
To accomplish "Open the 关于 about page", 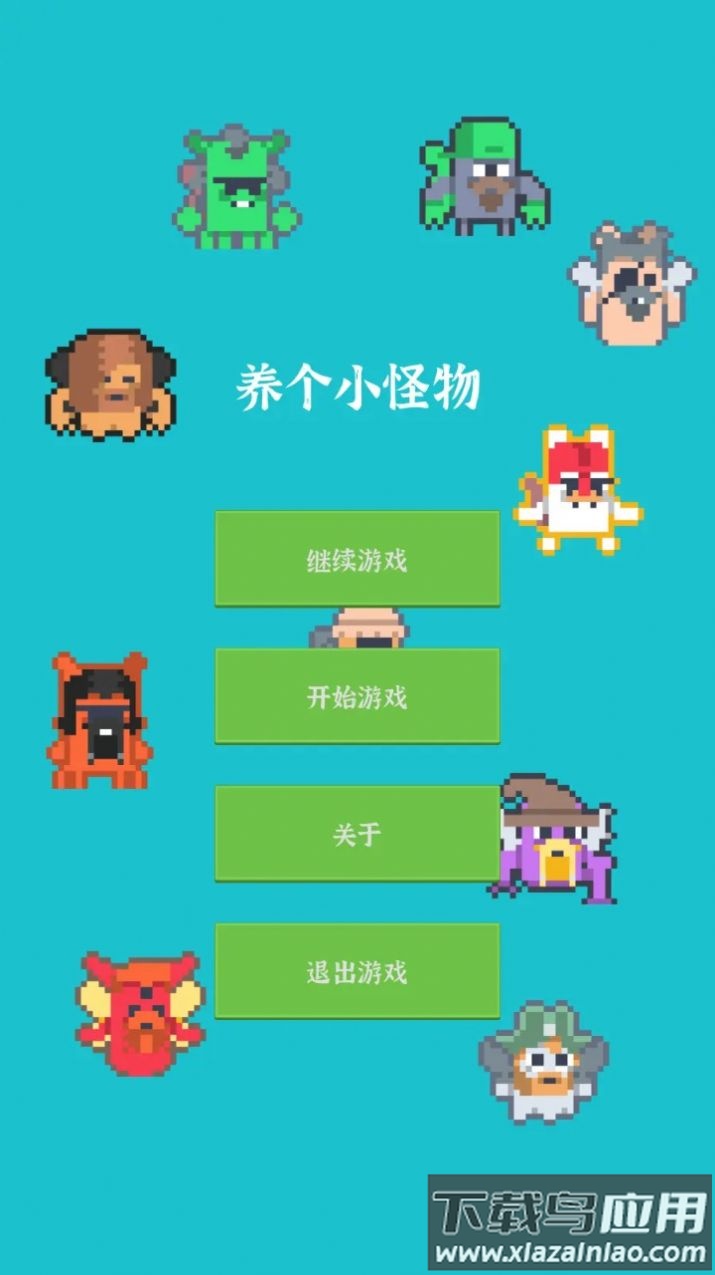I will pyautogui.click(x=357, y=833).
